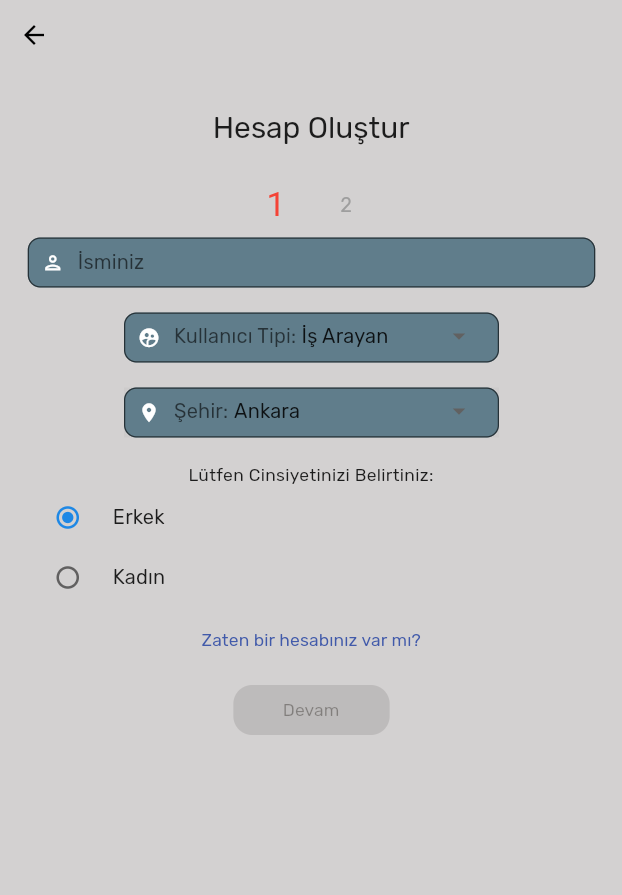Select the Erkek gender option
Screen dimensions: 622x895
[x=68, y=517]
